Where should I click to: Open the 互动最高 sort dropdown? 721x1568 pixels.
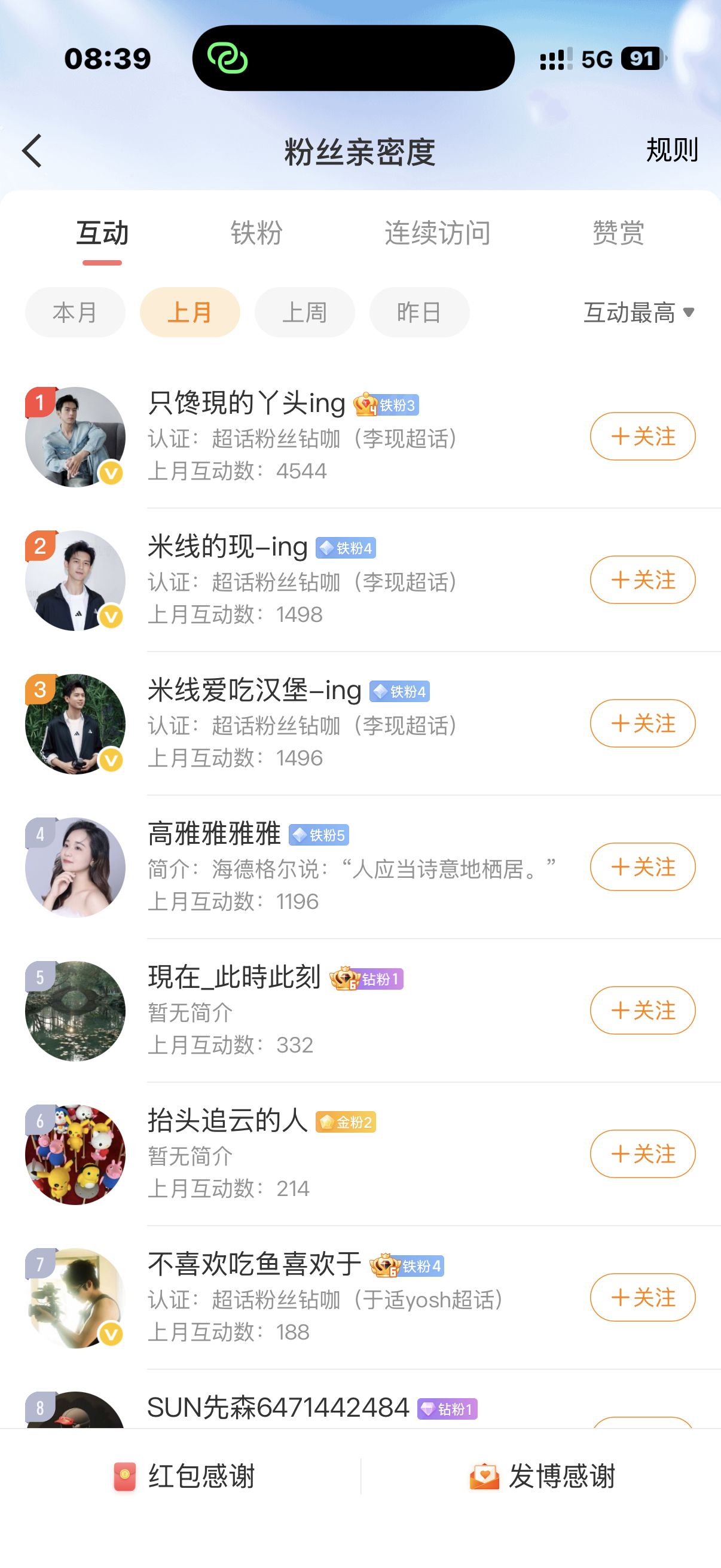[638, 312]
